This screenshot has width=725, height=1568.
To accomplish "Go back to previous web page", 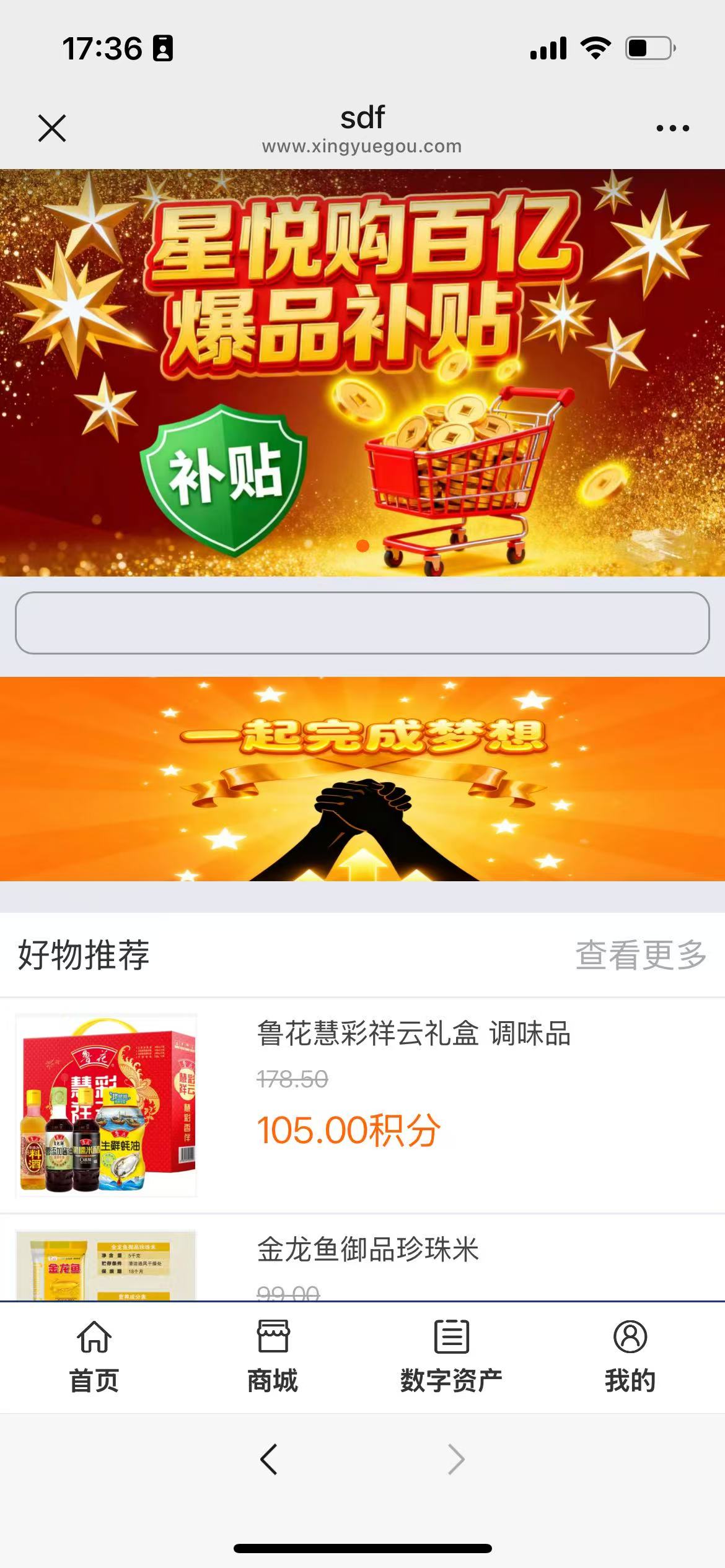I will point(269,1460).
